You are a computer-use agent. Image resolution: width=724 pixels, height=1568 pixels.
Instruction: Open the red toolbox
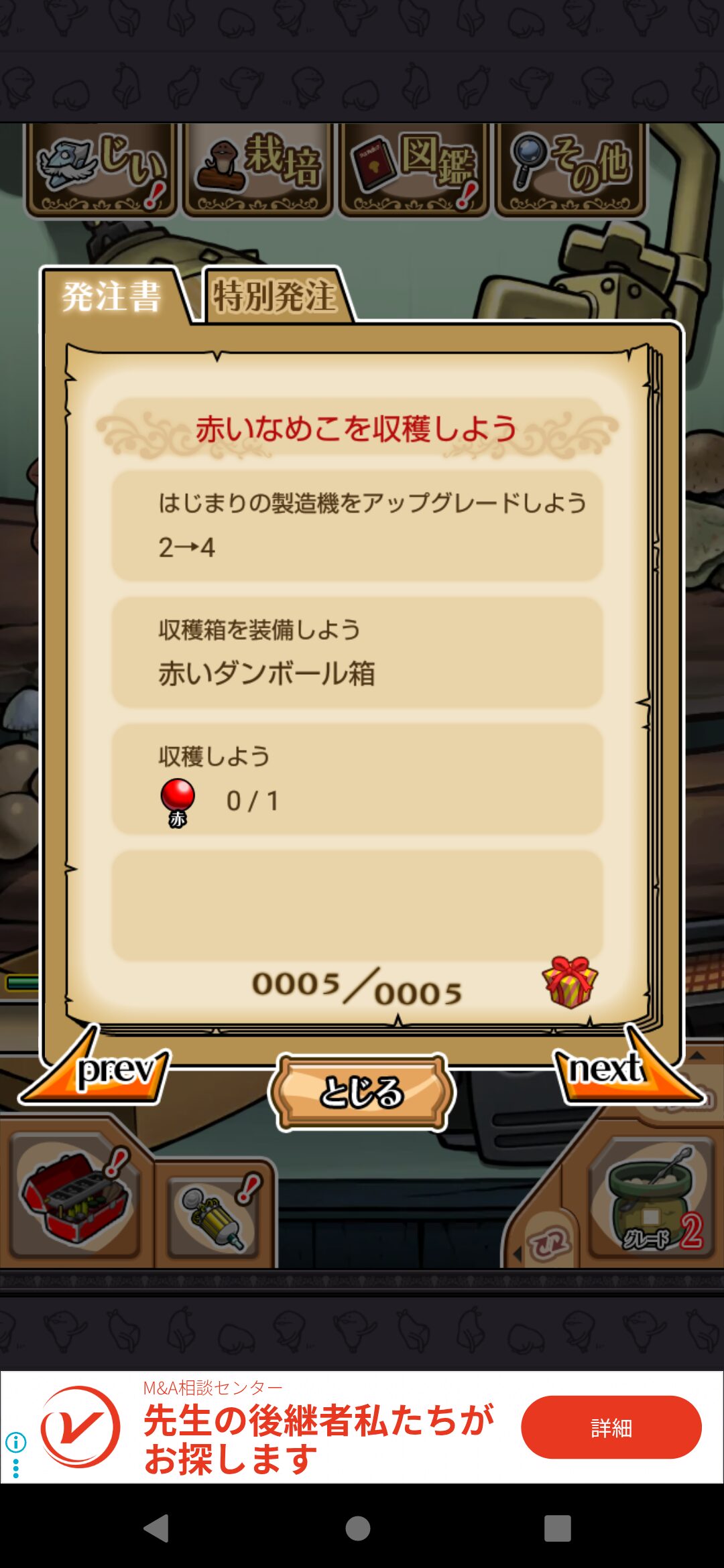pos(75,1196)
